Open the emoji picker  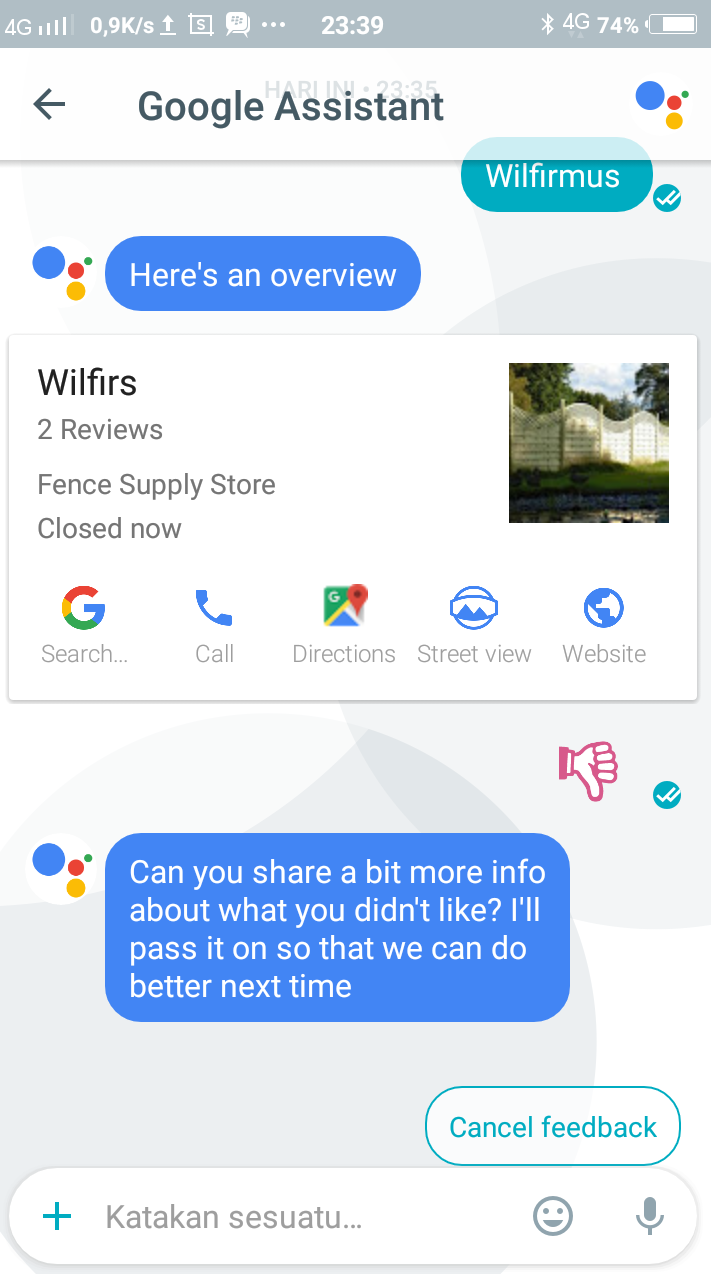tap(553, 1217)
